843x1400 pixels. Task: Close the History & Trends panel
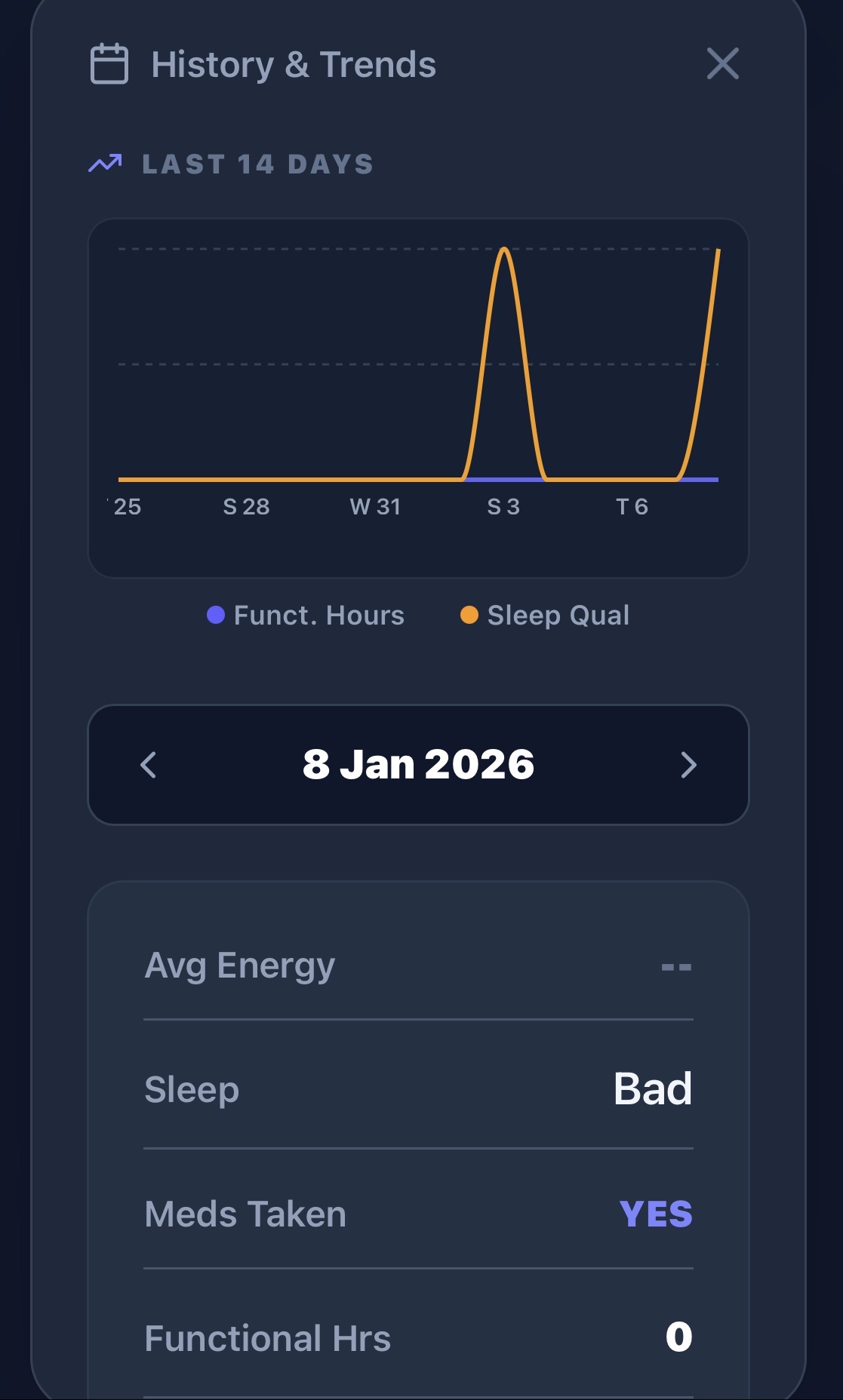point(722,63)
